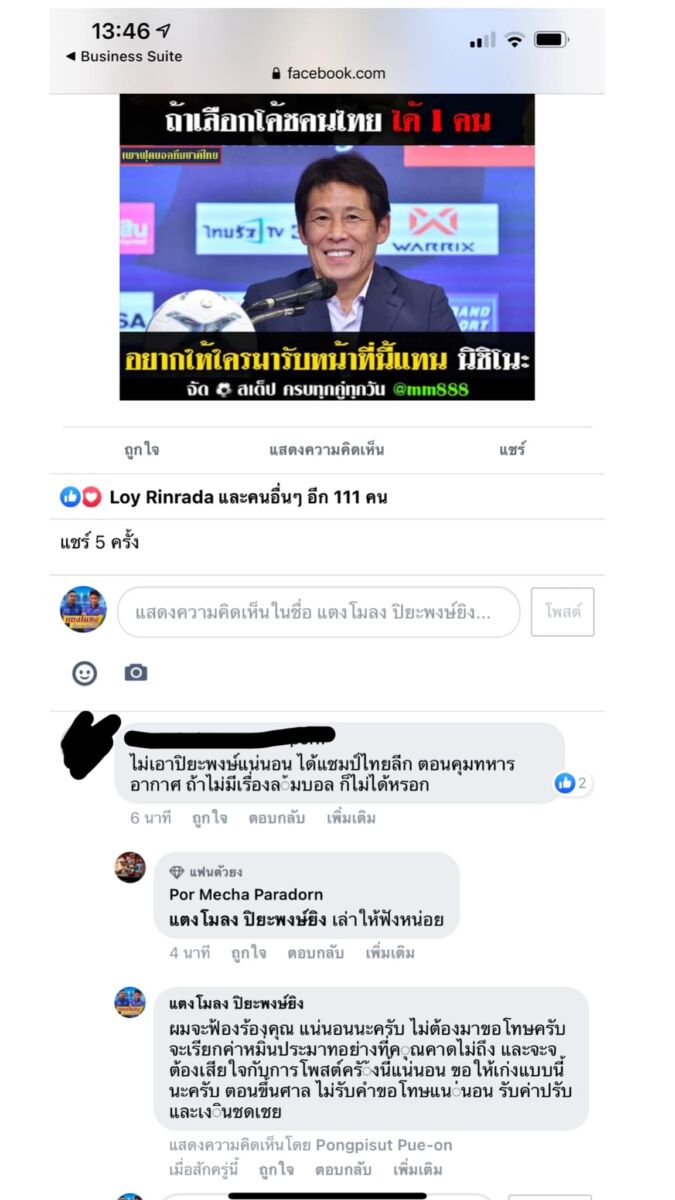Return to the Business Suite app

(x=124, y=56)
